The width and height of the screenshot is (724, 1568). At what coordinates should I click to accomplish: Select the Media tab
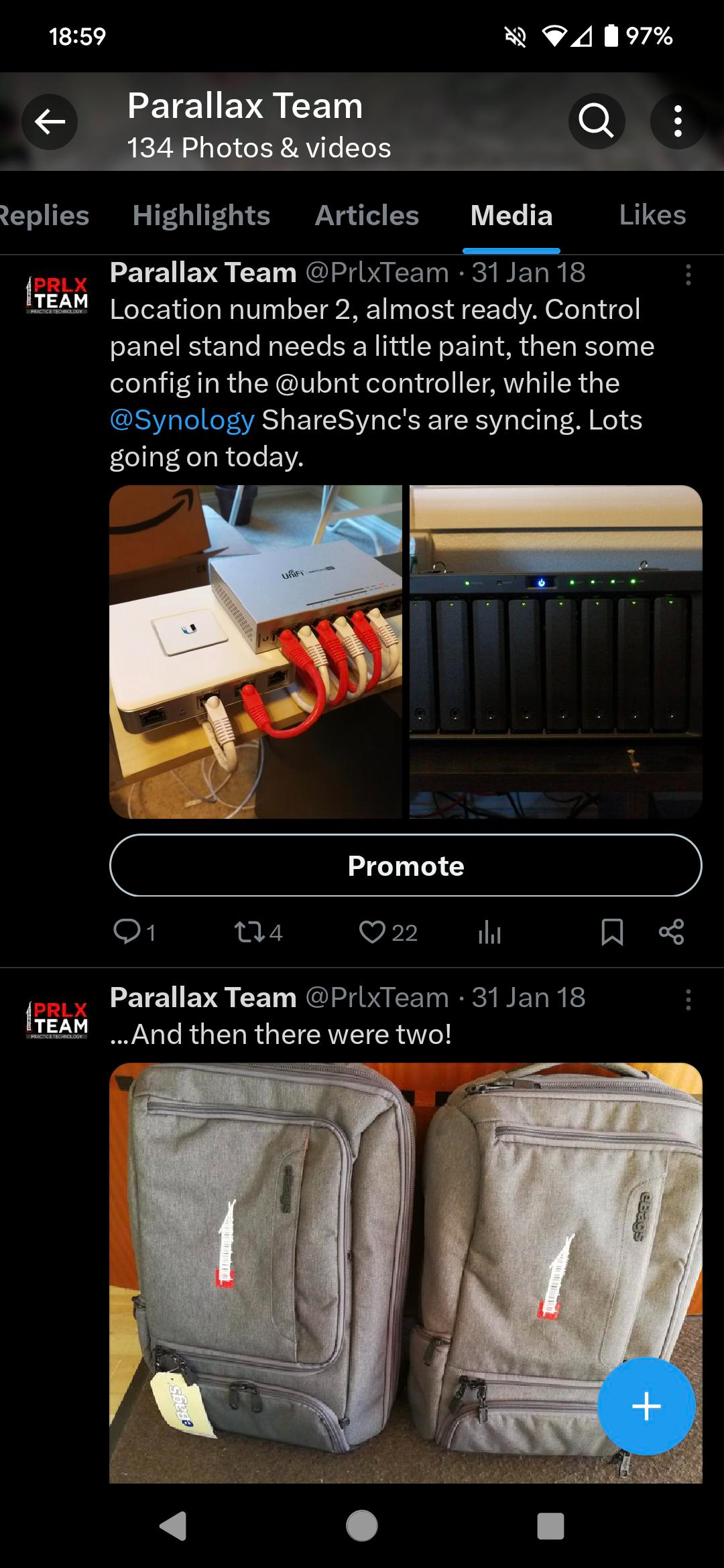[x=511, y=216]
